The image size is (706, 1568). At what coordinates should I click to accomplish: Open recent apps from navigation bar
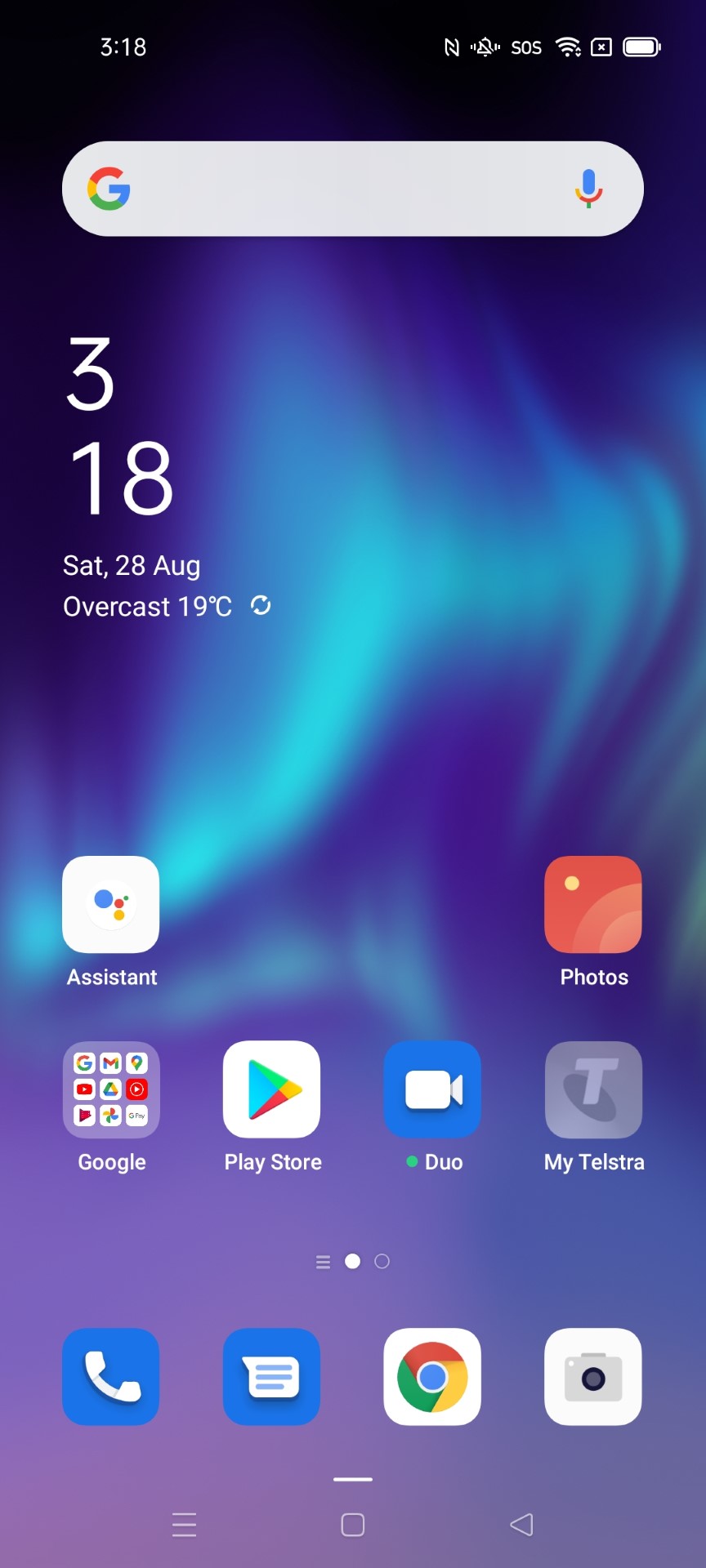click(185, 1525)
